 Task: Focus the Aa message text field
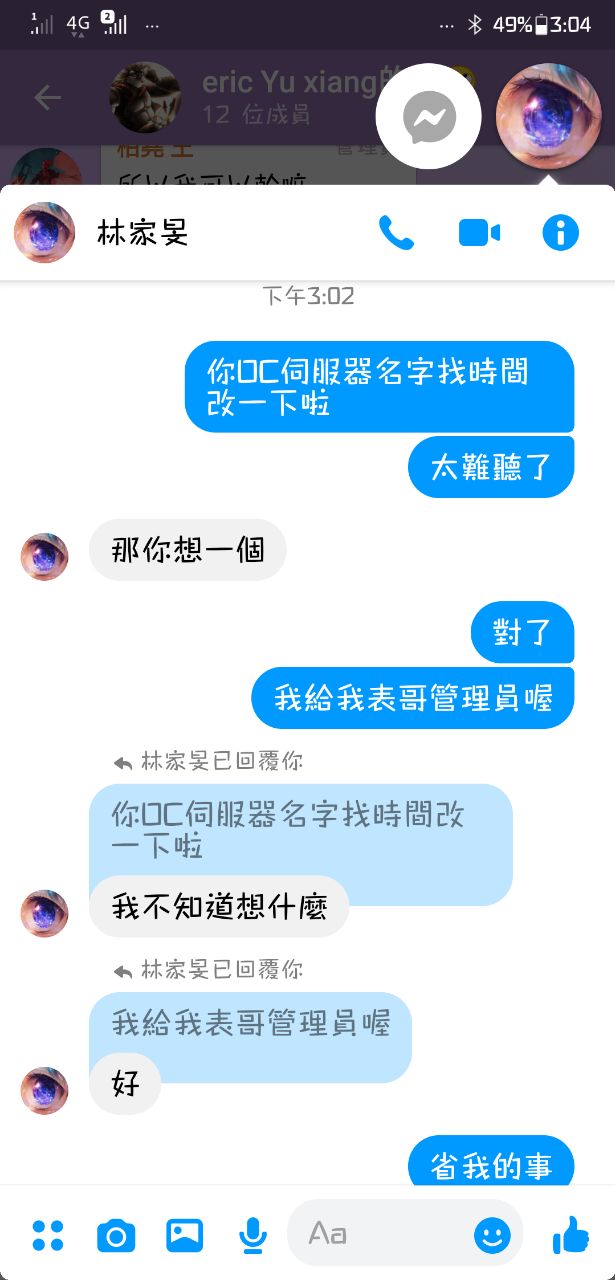pyautogui.click(x=380, y=1234)
